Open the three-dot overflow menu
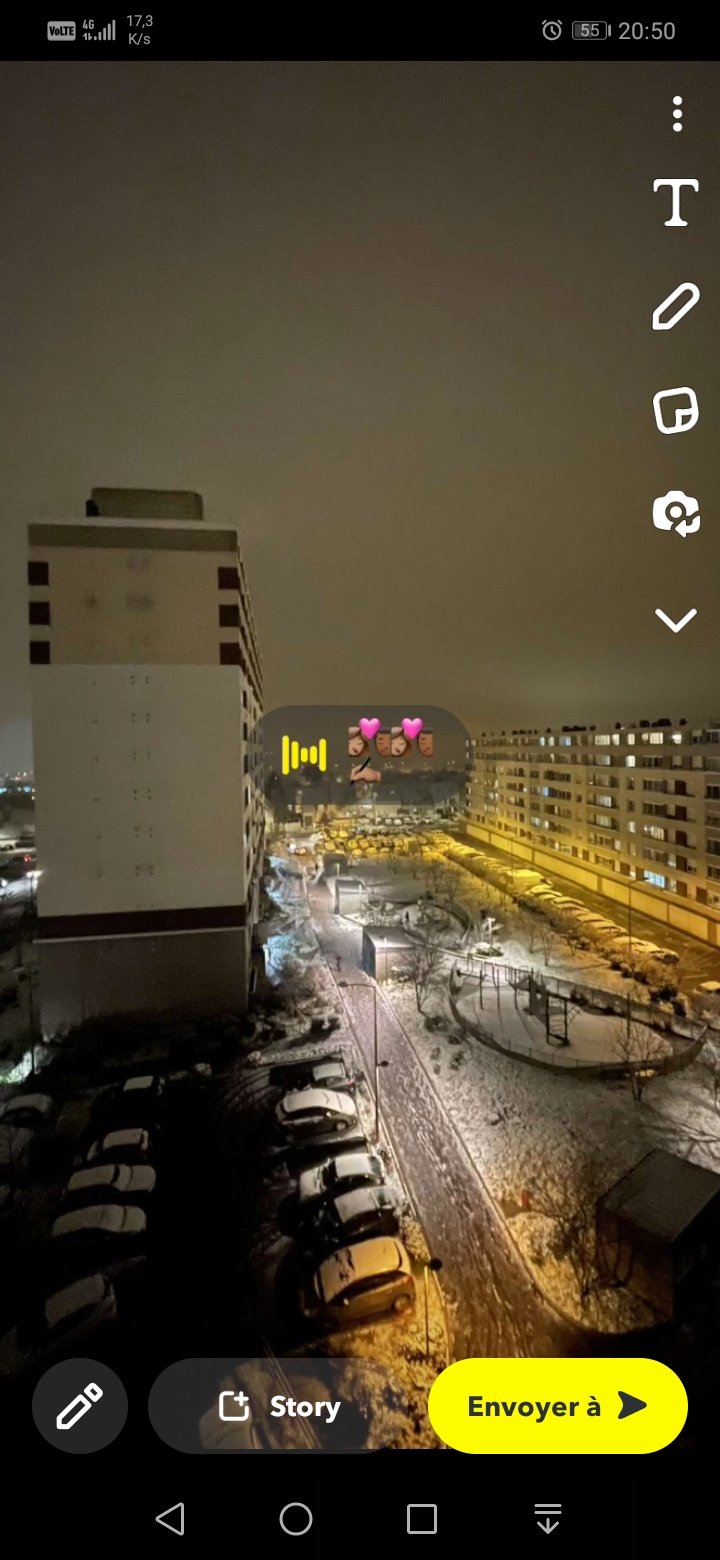 pyautogui.click(x=677, y=114)
